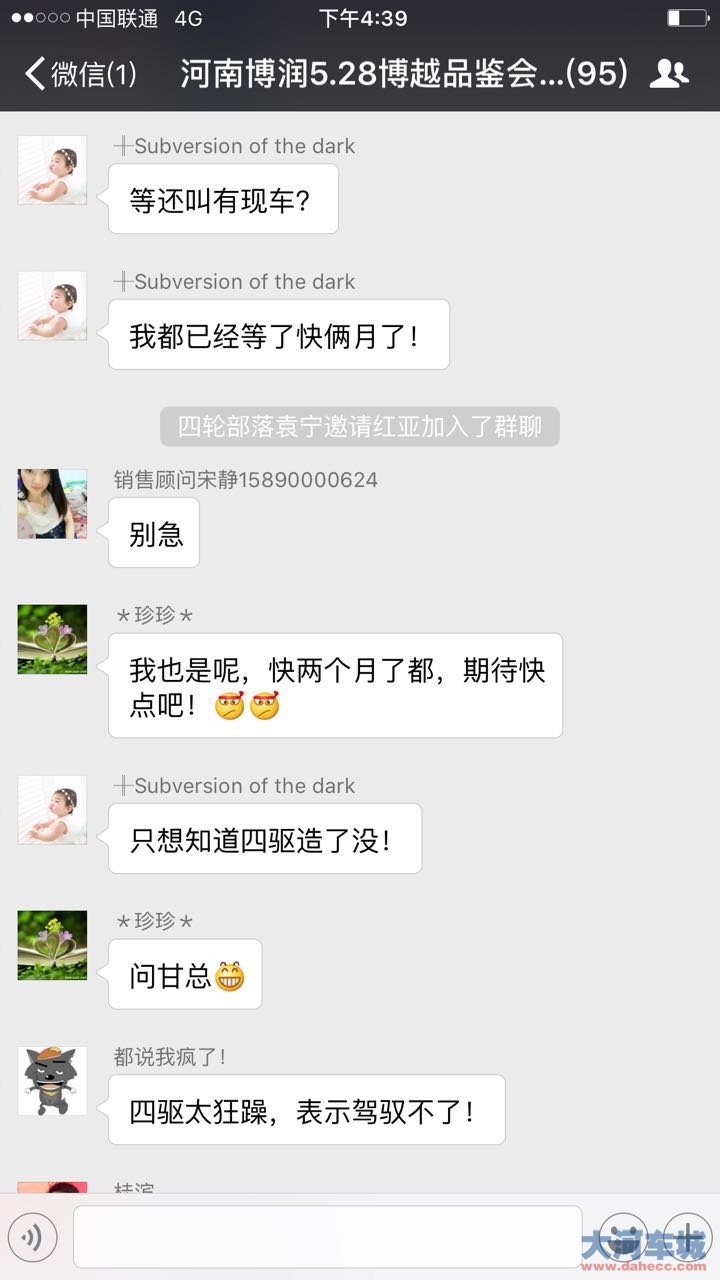The image size is (720, 1280).
Task: Open the emoji sticker panel
Action: [623, 1238]
